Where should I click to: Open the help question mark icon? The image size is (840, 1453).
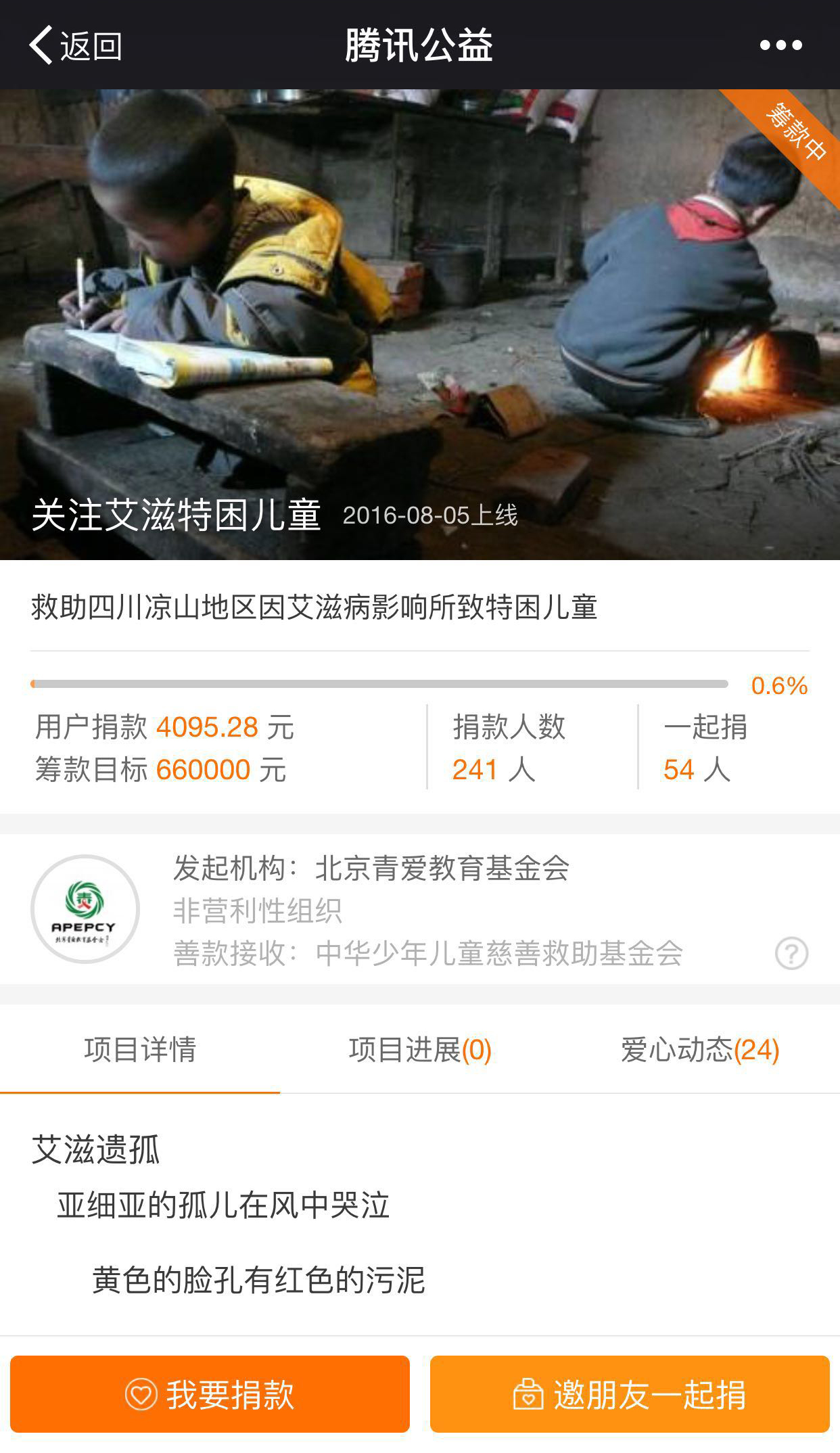(791, 953)
